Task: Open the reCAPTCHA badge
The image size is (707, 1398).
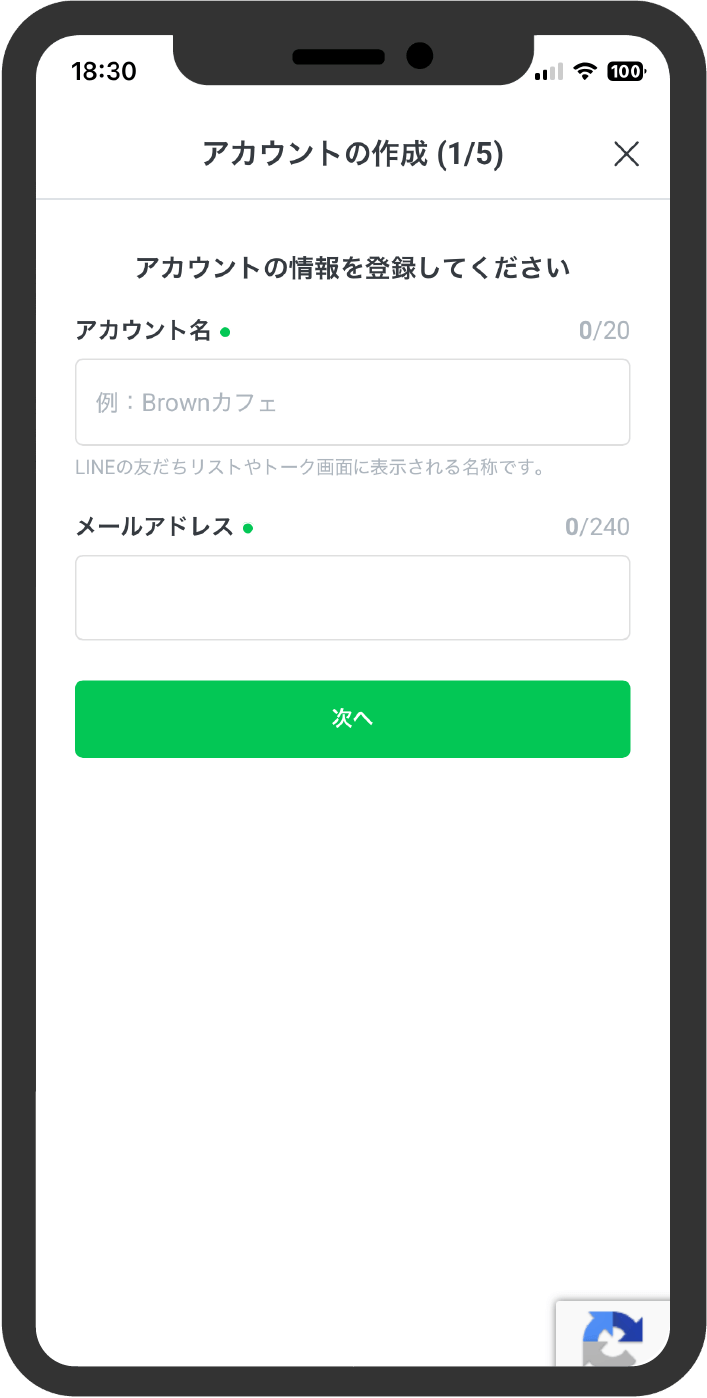Action: 612,1334
